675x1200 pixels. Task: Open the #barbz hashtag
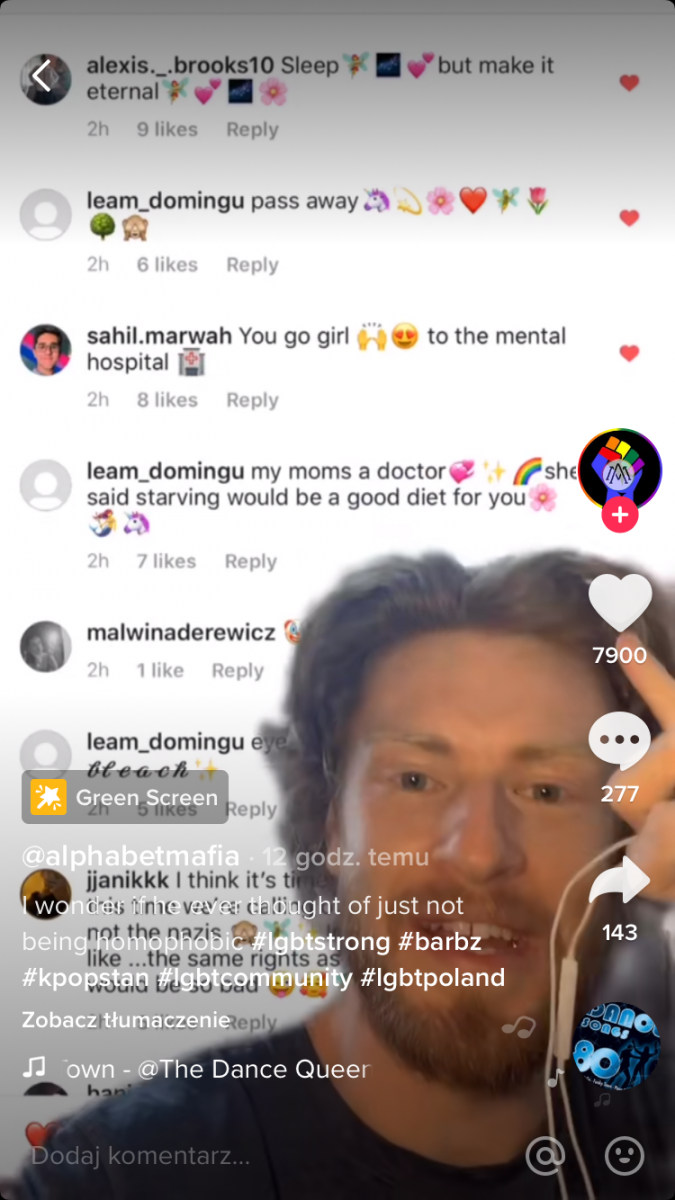coord(441,942)
